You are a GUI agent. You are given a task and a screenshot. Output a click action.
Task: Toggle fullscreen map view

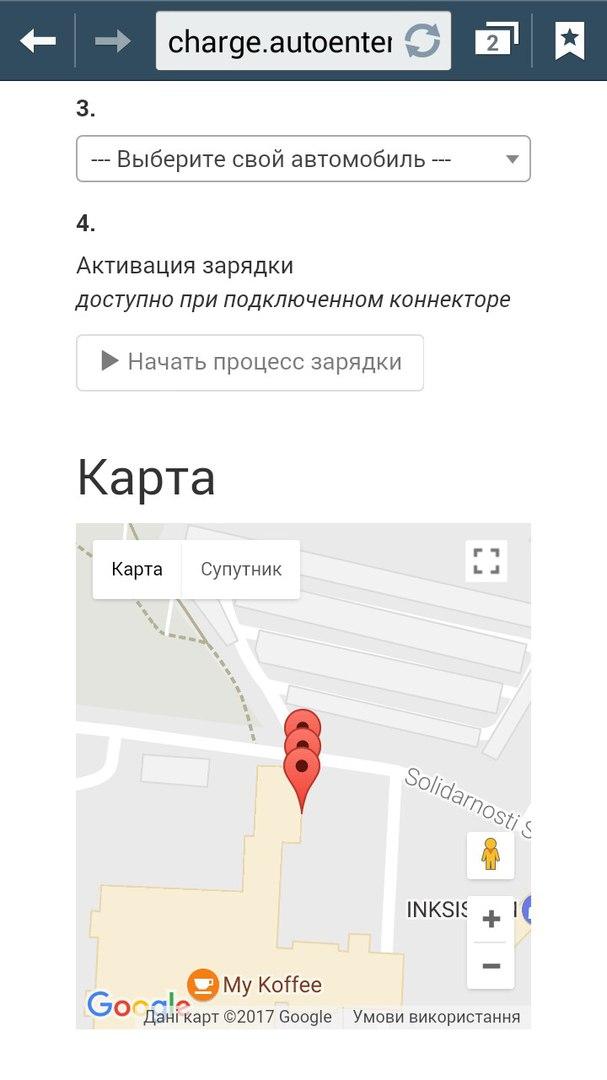coord(486,561)
